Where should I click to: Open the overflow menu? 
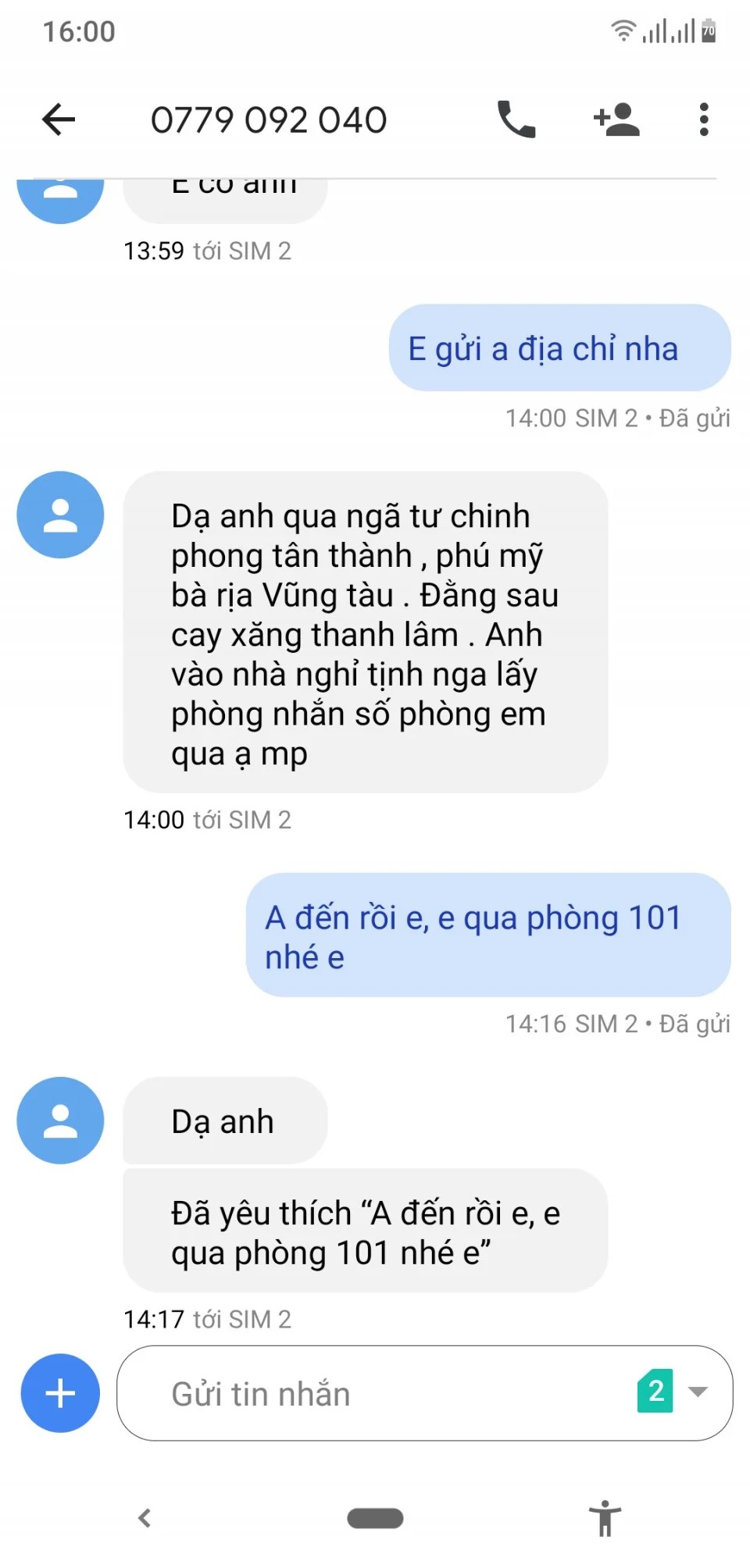coord(703,119)
